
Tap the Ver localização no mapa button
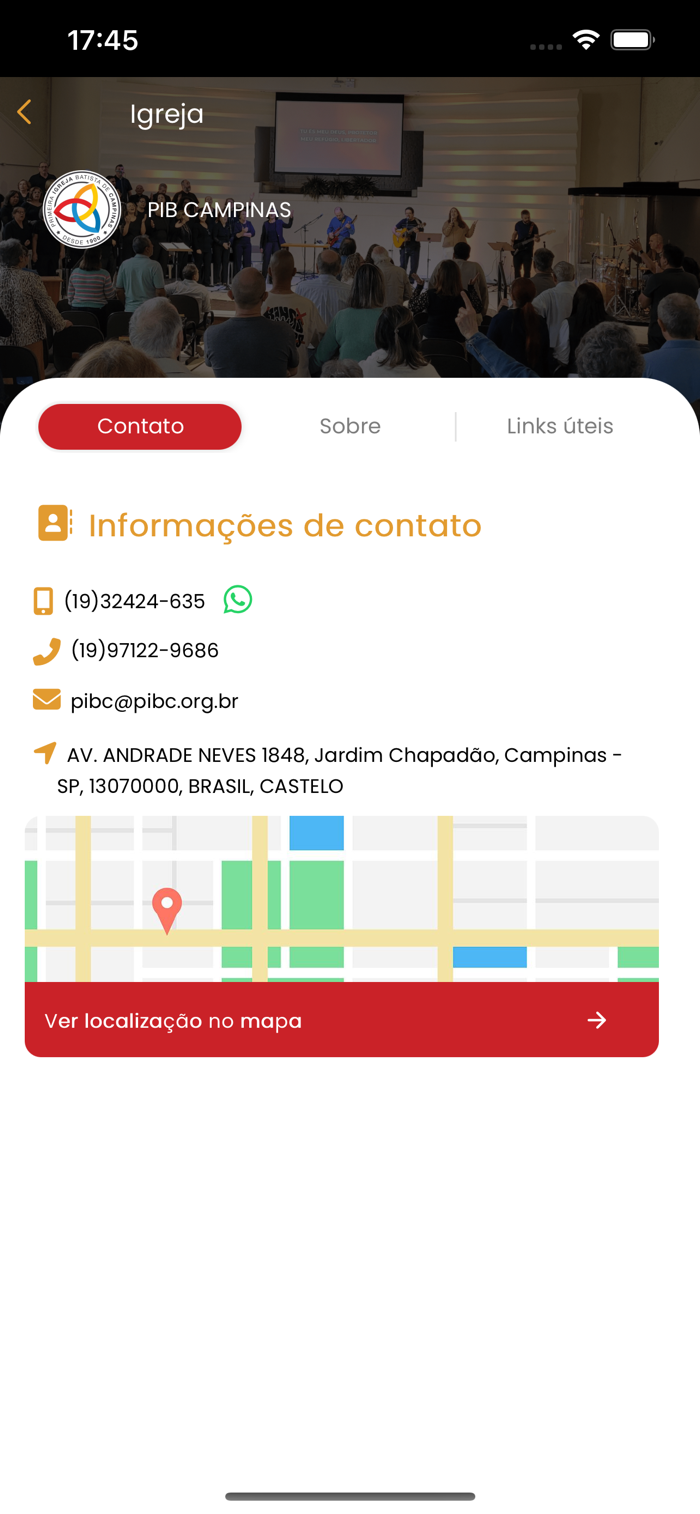click(342, 1020)
